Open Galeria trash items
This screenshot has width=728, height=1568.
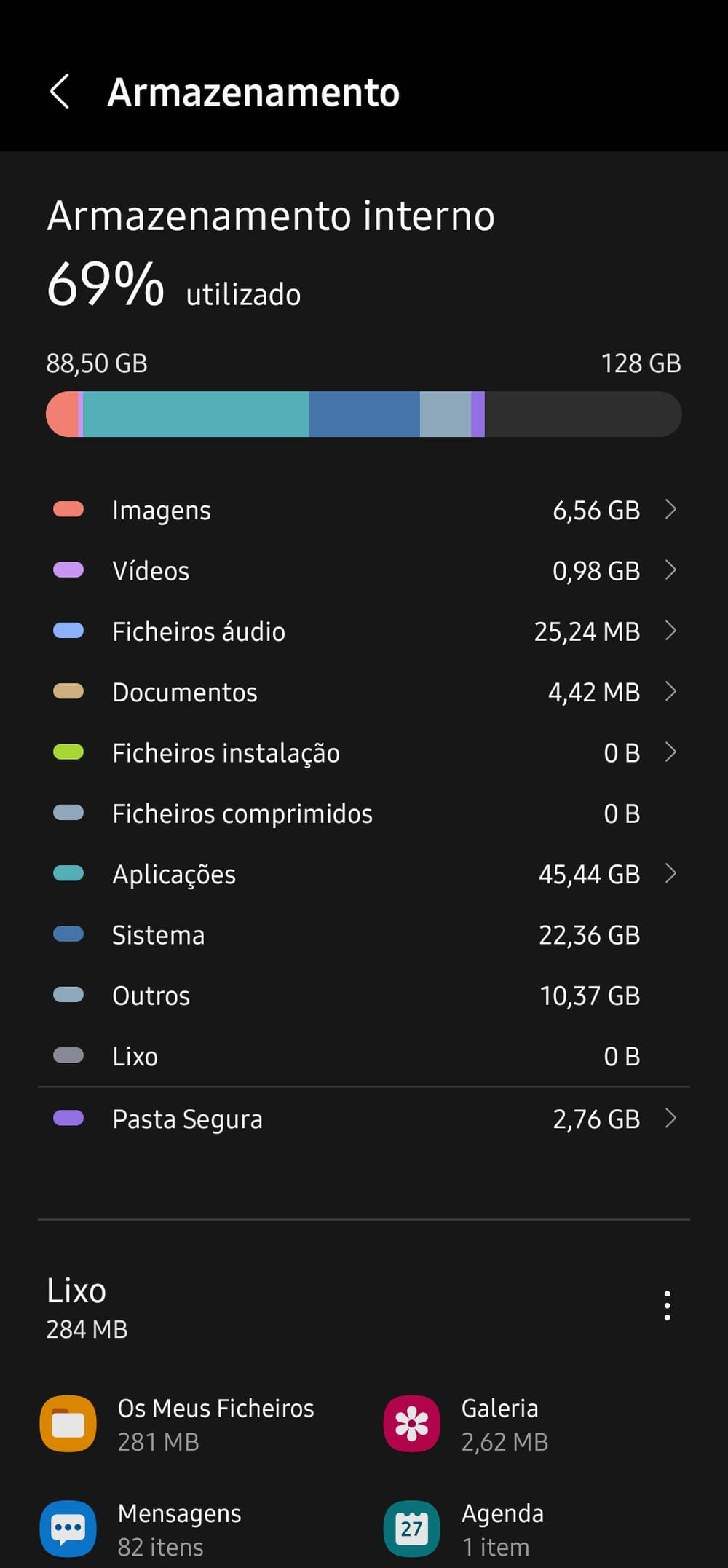(x=536, y=1424)
